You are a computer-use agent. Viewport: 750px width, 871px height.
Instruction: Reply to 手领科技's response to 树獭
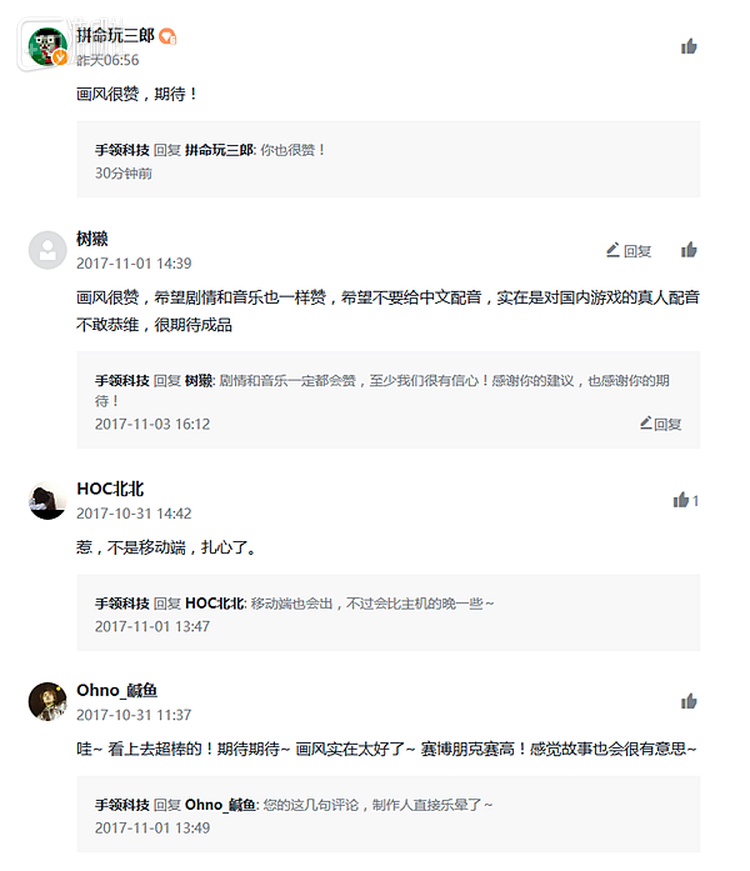coord(661,424)
